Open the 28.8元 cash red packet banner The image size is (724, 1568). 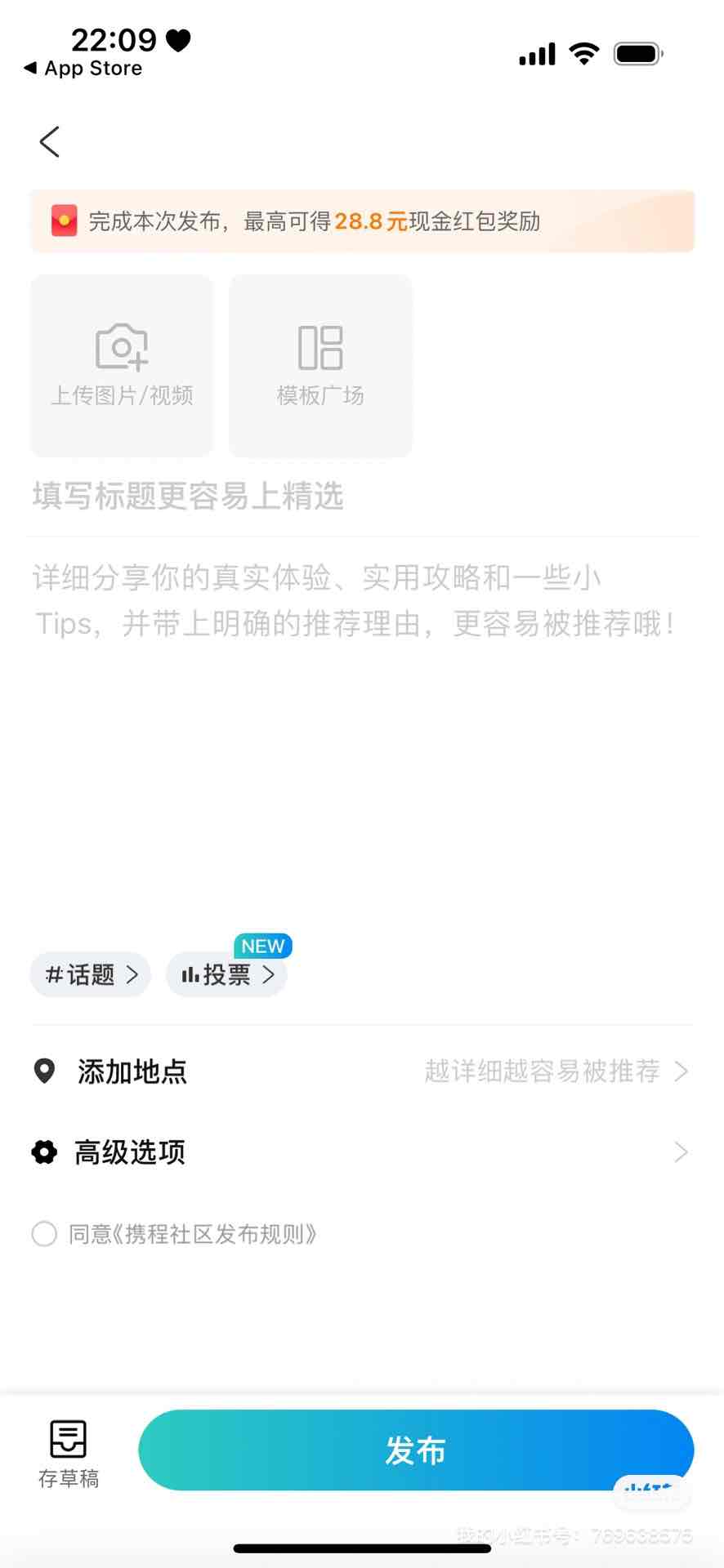point(361,221)
